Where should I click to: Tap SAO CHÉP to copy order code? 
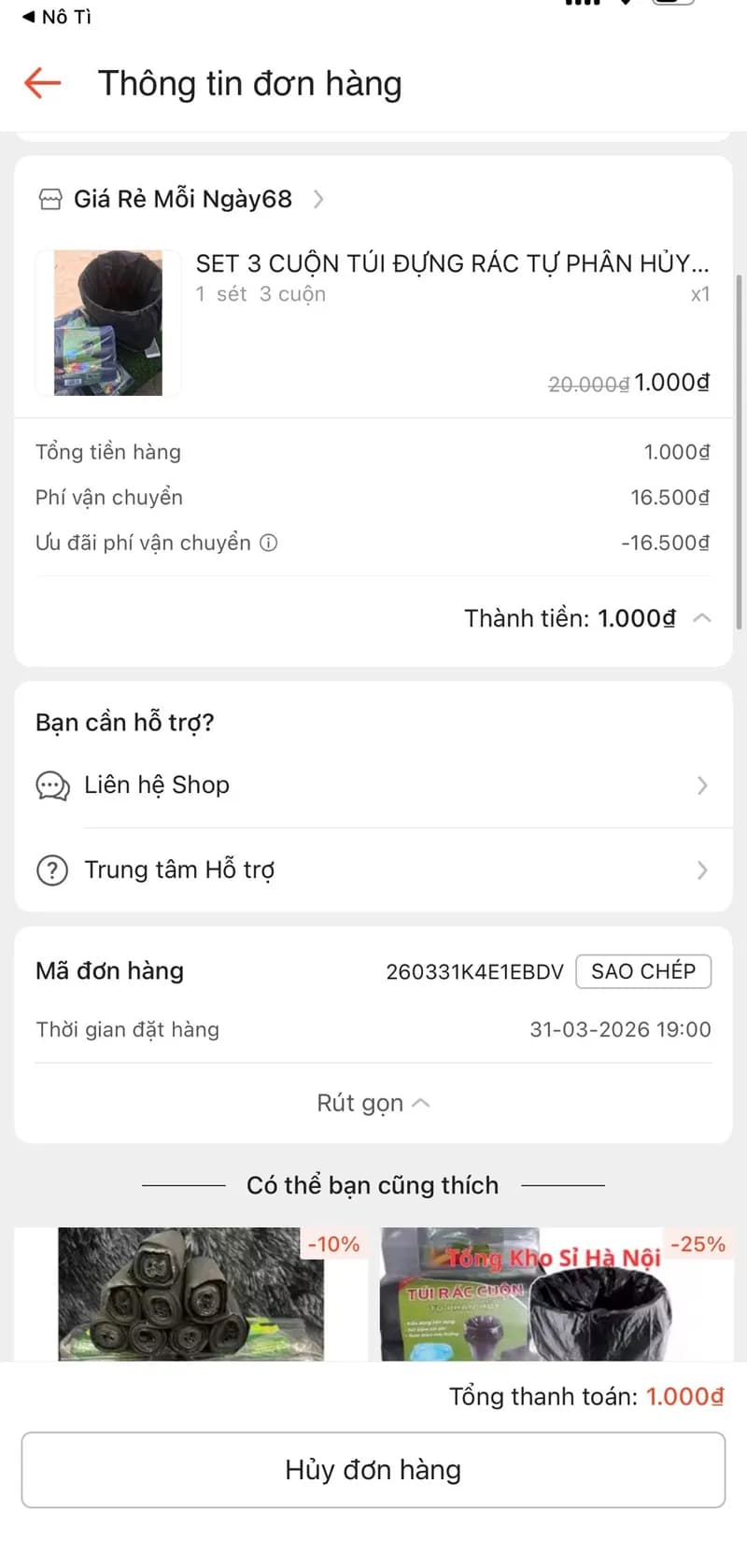643,971
